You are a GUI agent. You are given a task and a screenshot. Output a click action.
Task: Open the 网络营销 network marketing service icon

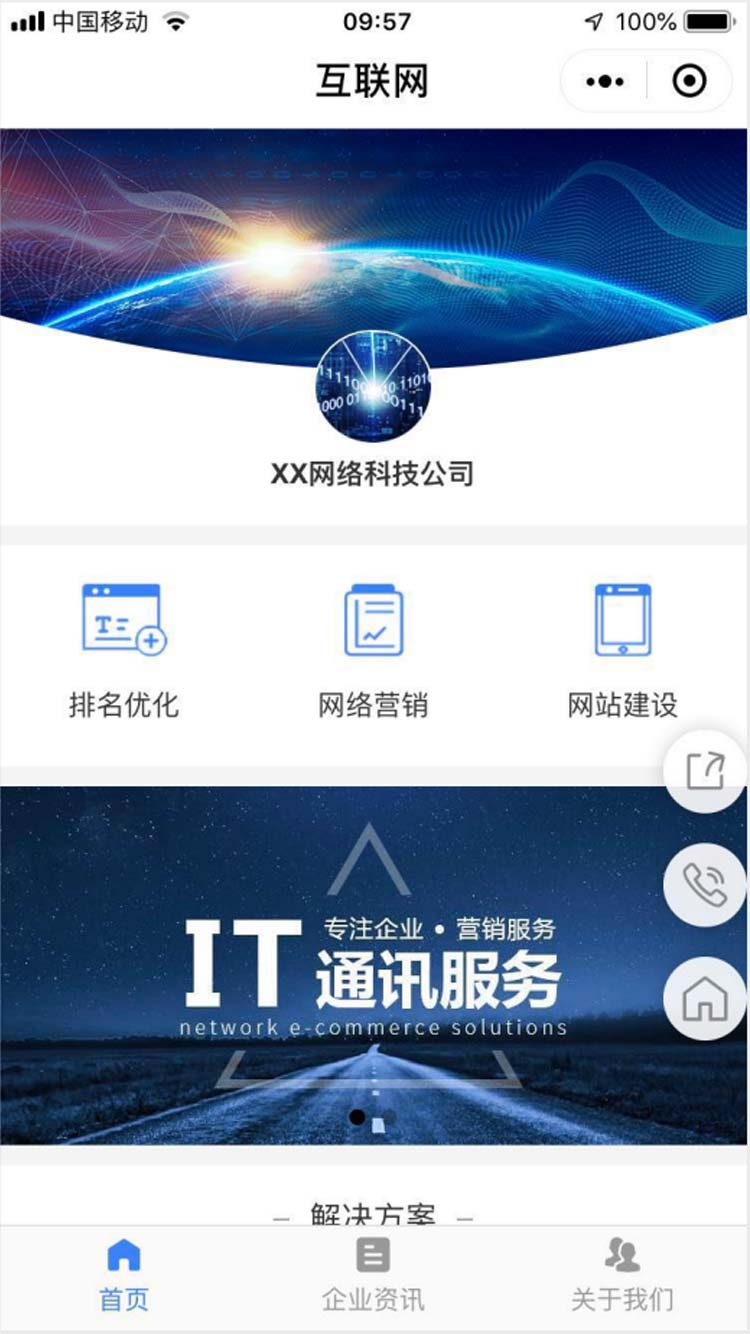(x=373, y=620)
